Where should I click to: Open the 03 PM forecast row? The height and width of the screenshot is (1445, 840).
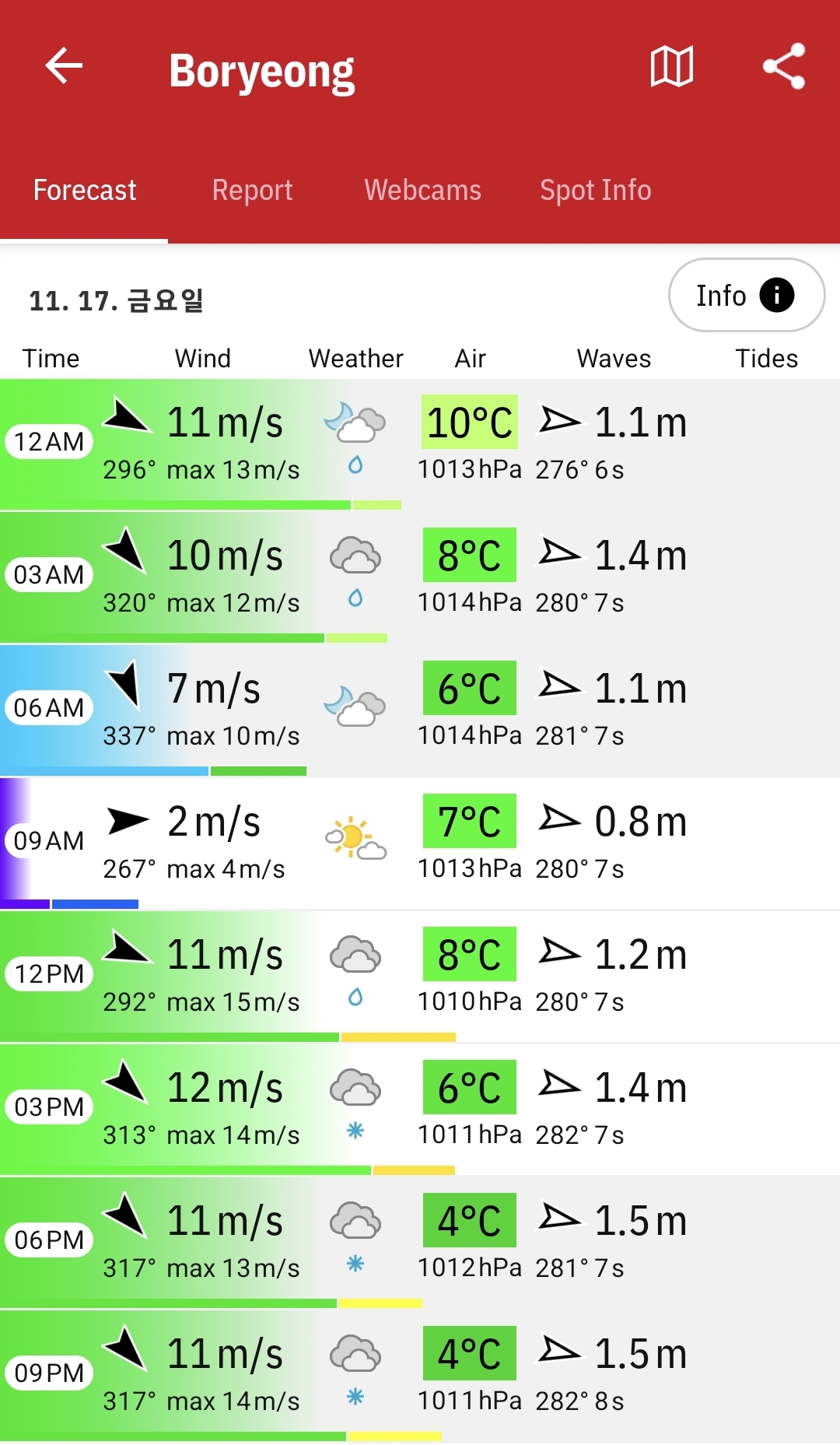[x=420, y=1110]
